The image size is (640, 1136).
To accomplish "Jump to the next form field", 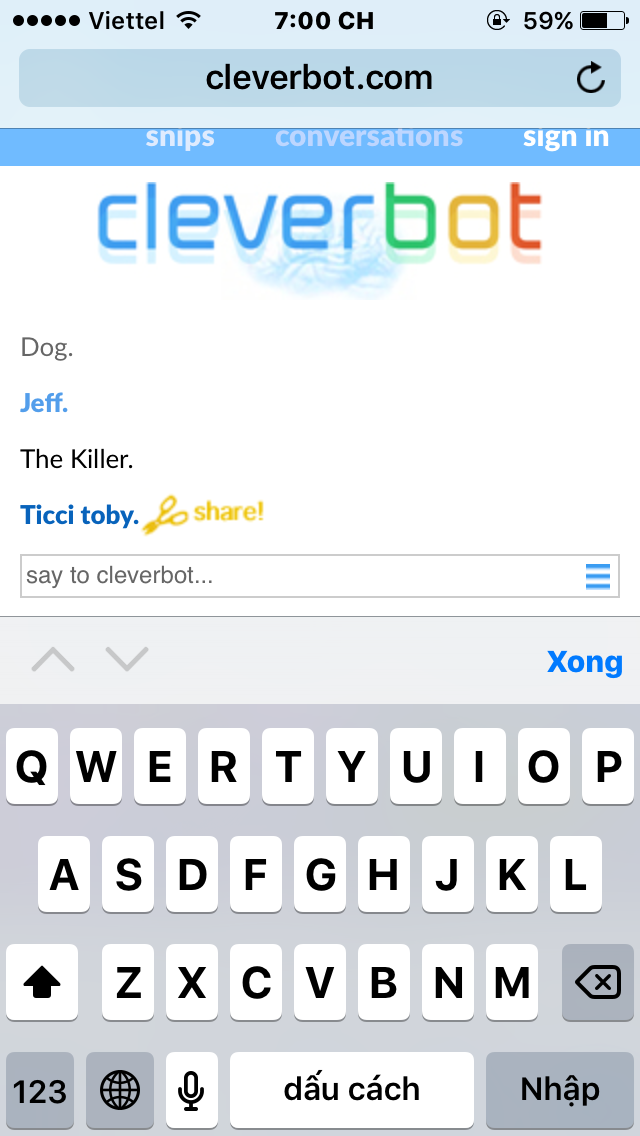I will coord(127,660).
